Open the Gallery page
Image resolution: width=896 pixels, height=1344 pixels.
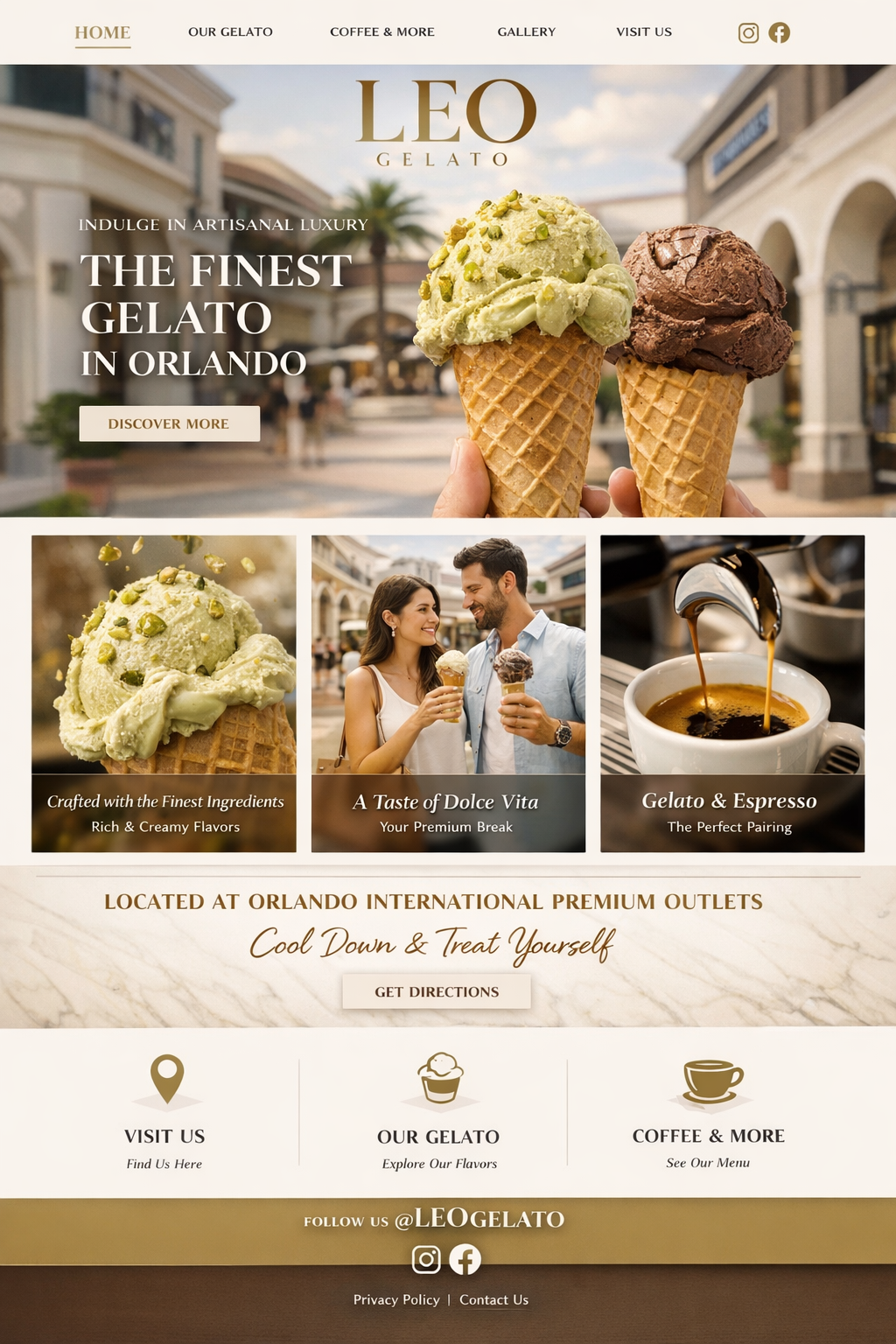(526, 31)
